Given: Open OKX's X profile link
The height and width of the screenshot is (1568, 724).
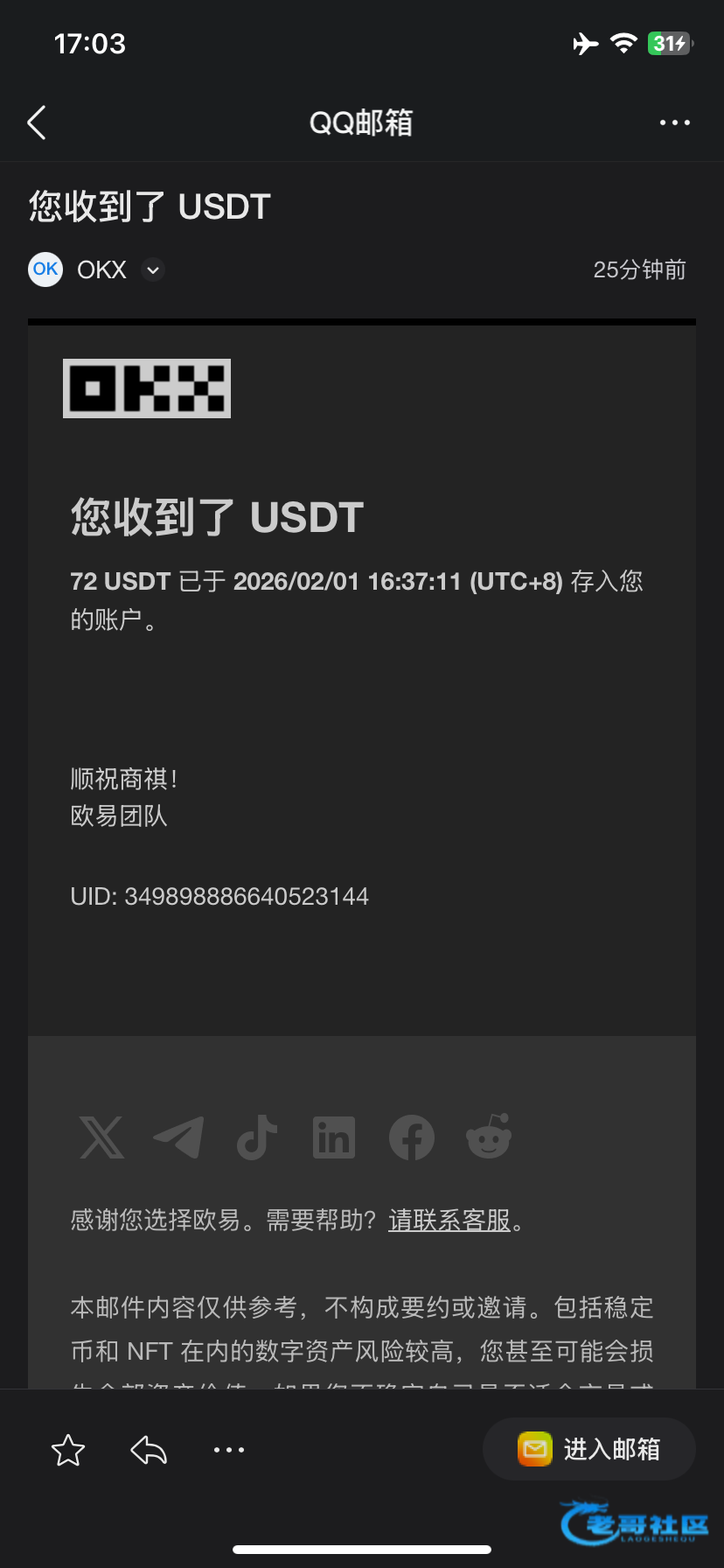Looking at the screenshot, I should point(102,1137).
